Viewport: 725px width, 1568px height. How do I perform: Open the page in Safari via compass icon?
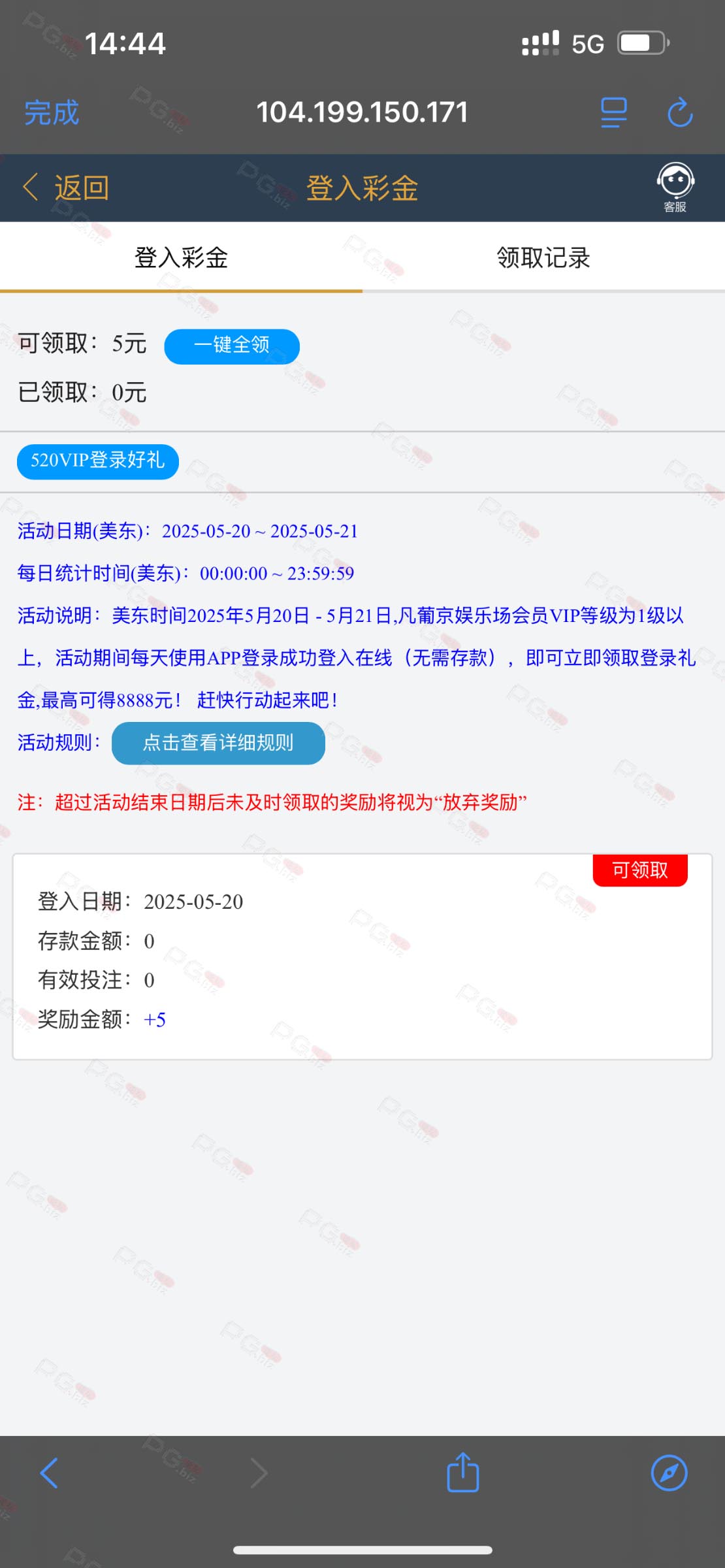coord(669,1473)
